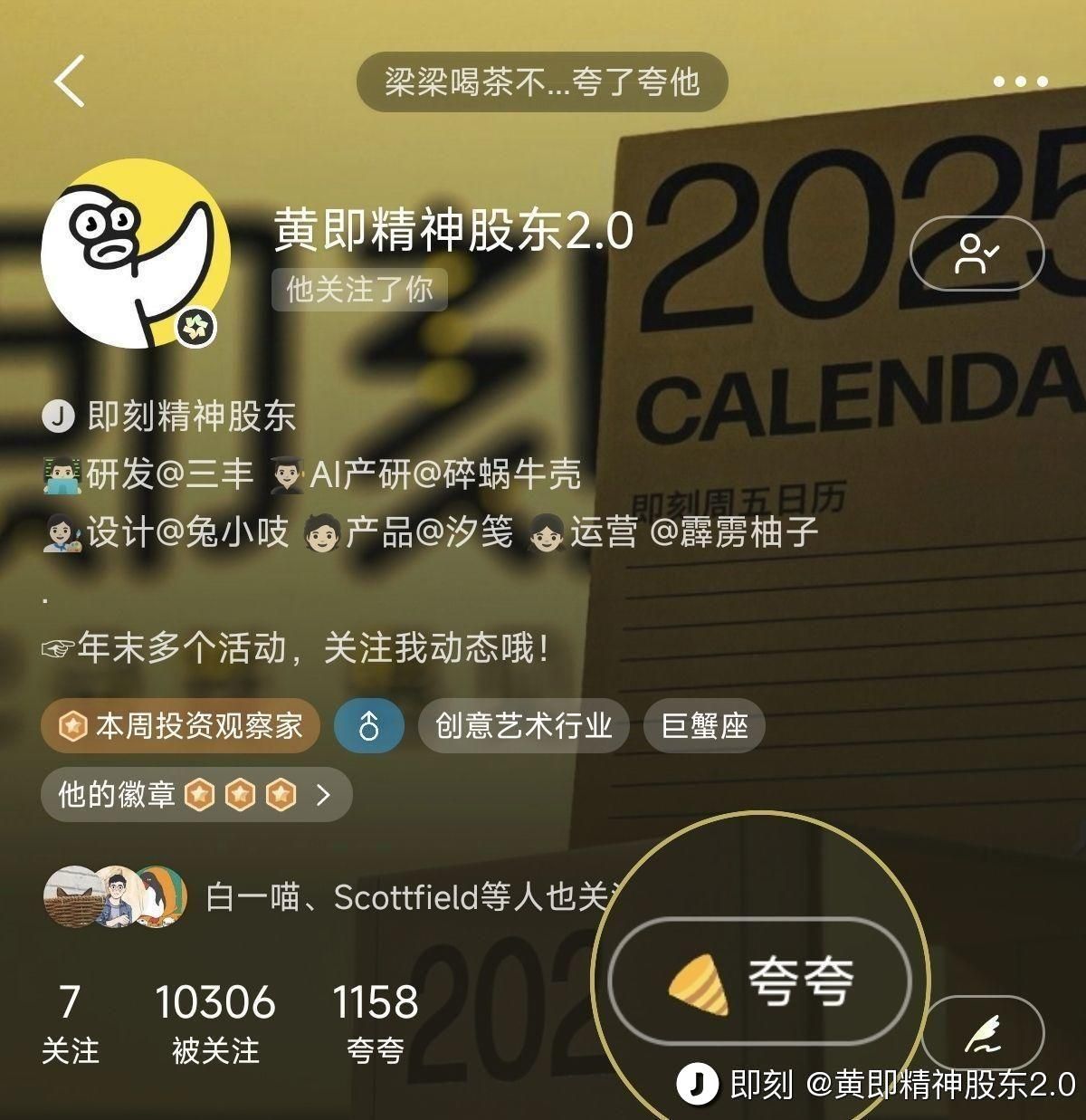Tap the 巨蟹座 zodiac chip

[704, 725]
